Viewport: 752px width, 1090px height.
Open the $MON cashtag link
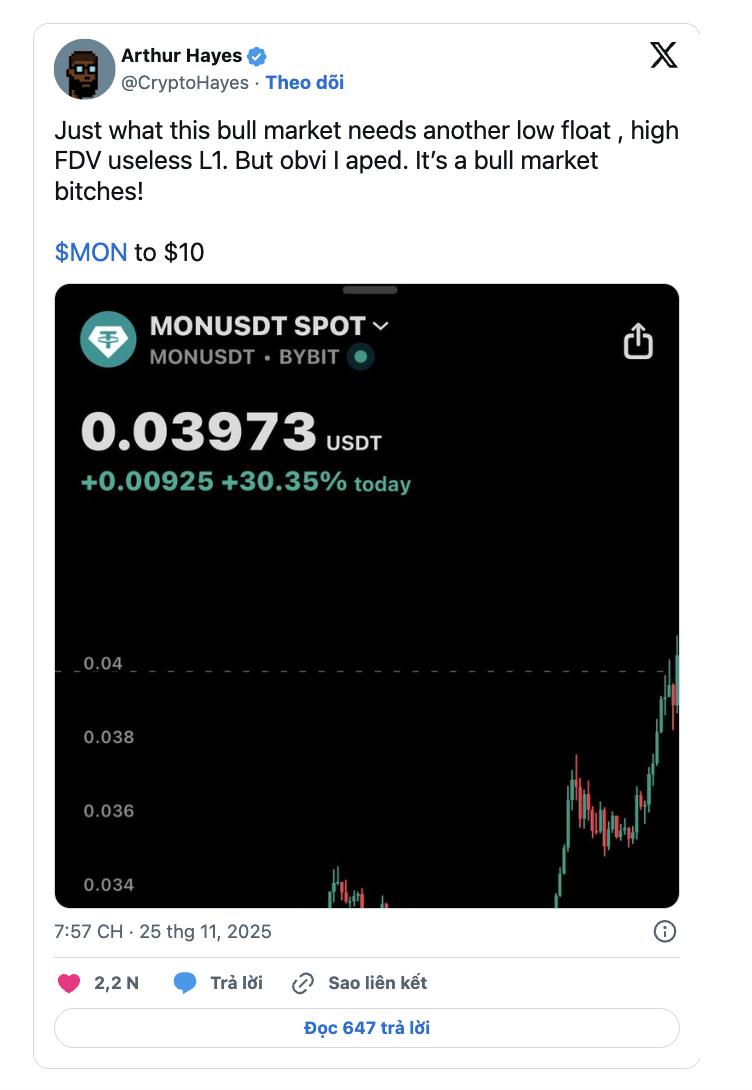click(91, 252)
